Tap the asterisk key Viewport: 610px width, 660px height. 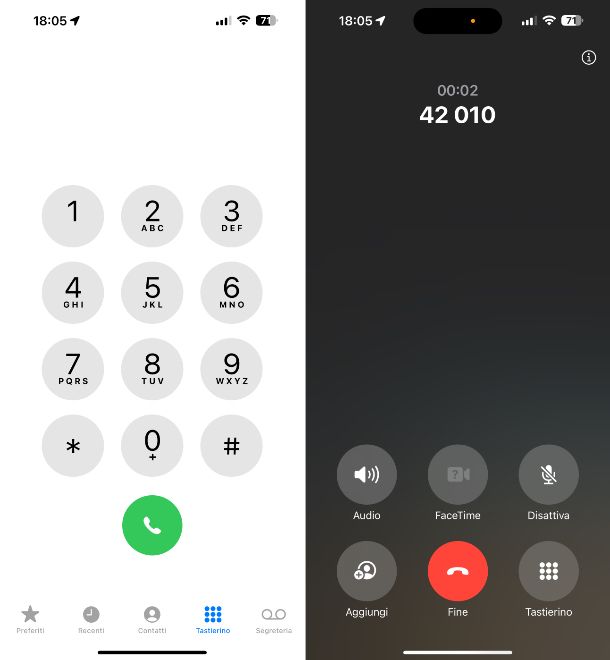pos(72,446)
